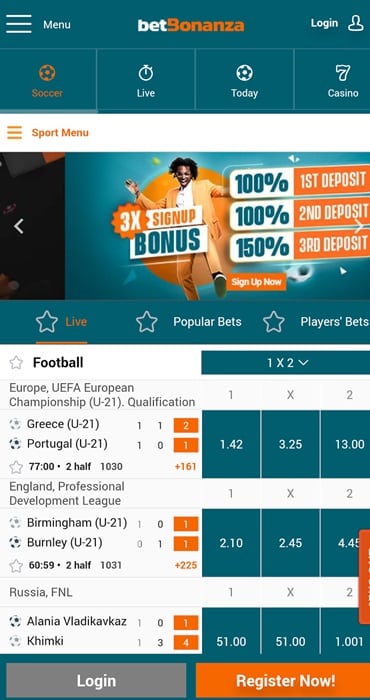Favorite the Football section star
This screenshot has height=700, width=370.
pos(16,362)
